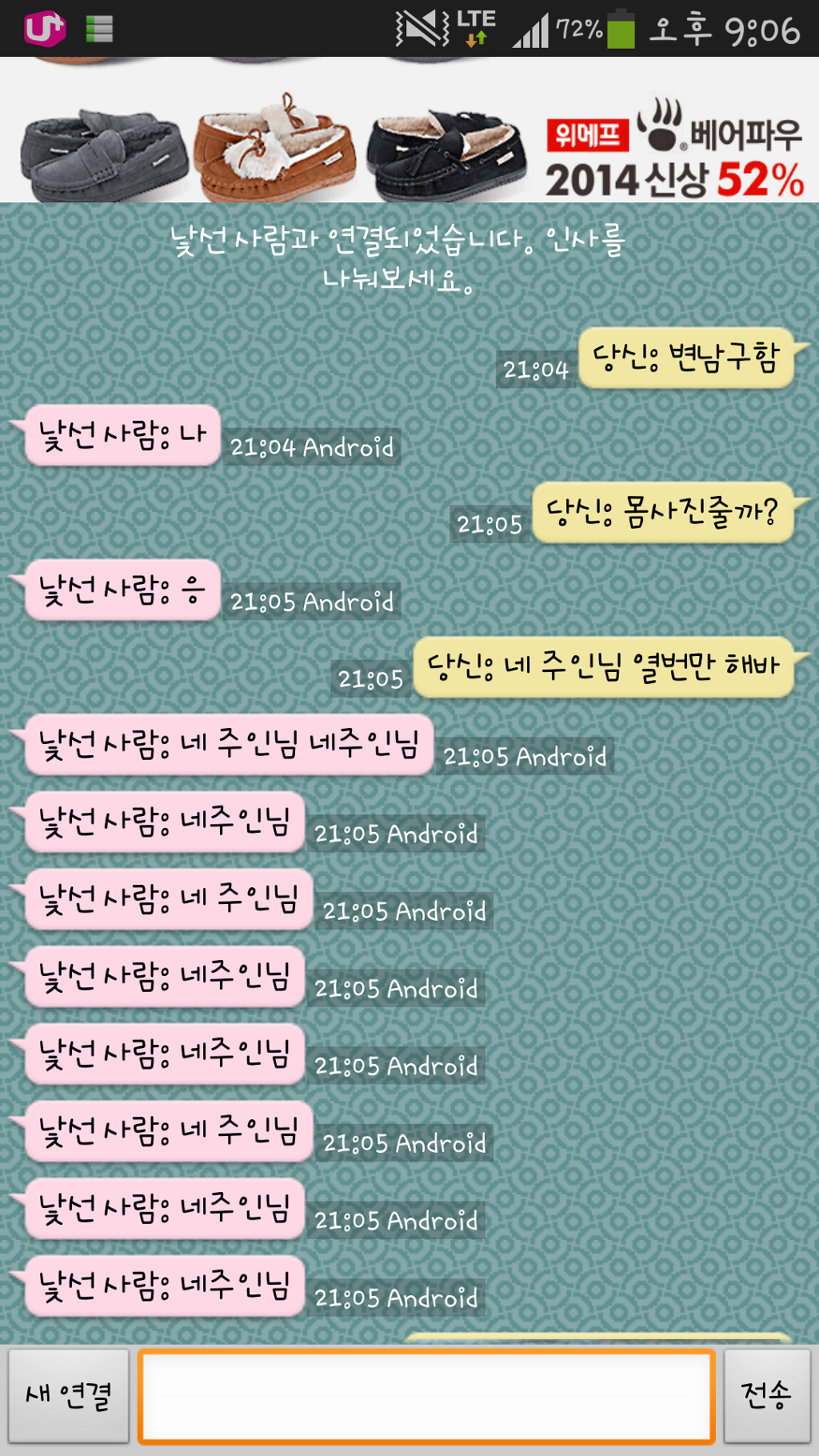Send the message with 전송
819x1456 pixels.
tap(766, 1396)
